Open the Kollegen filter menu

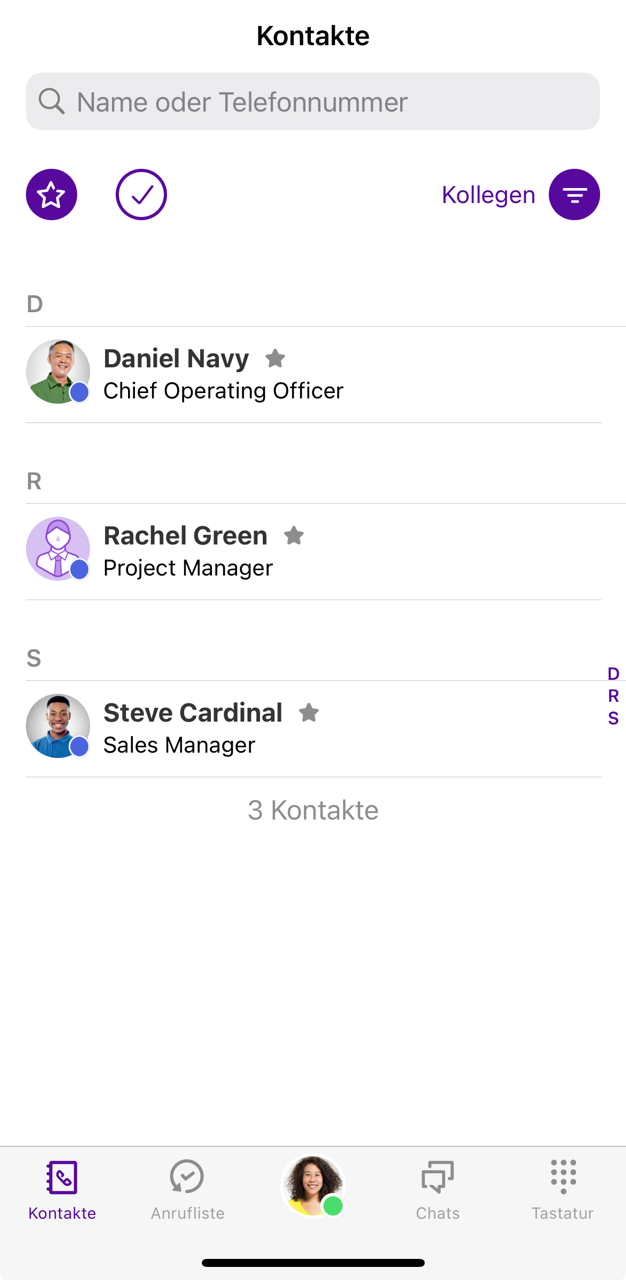point(573,195)
